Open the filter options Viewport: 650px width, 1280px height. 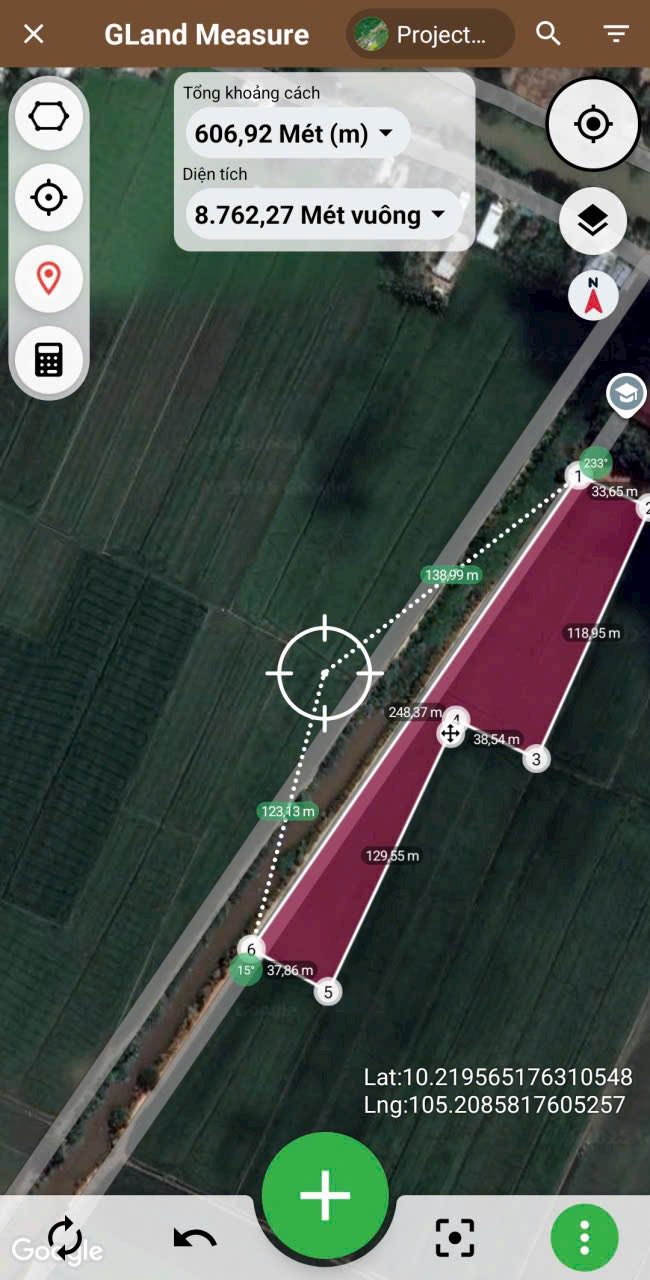click(616, 34)
